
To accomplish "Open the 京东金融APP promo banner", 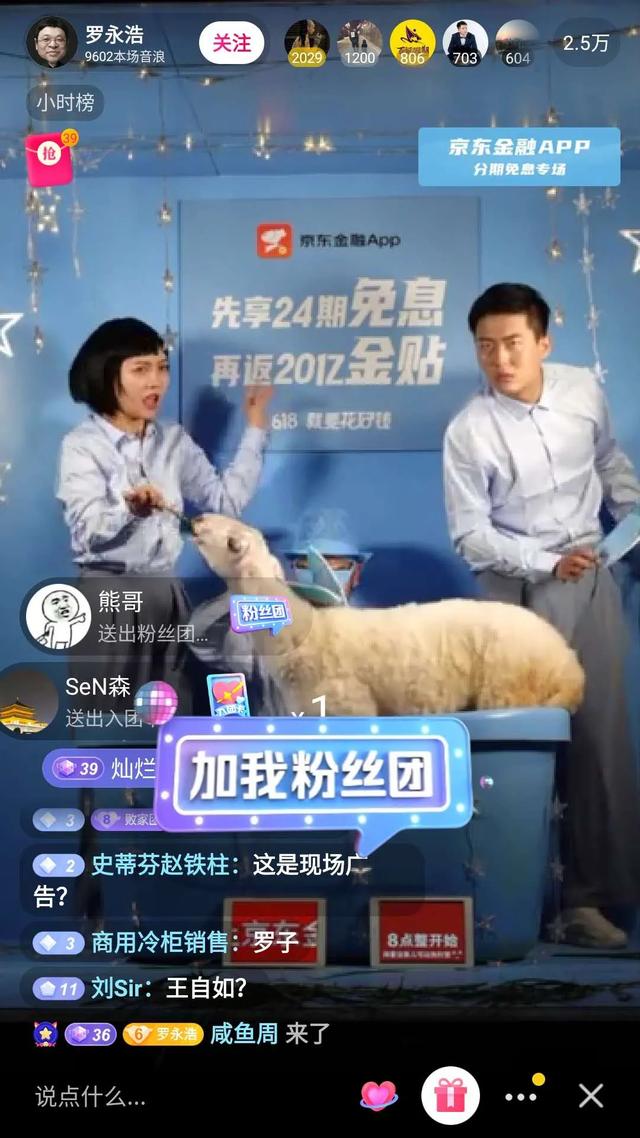I will coord(519,156).
